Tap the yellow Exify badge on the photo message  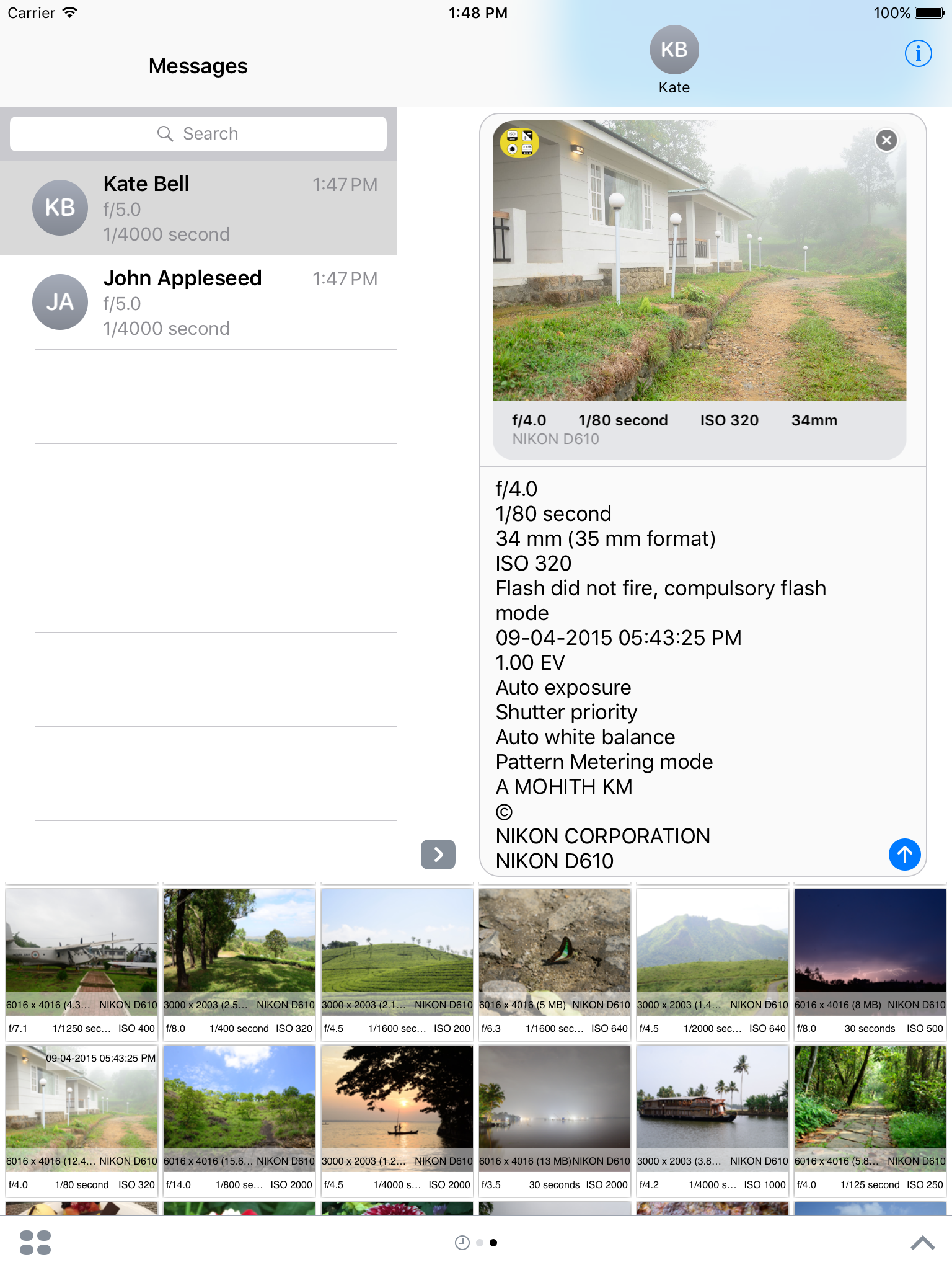click(518, 143)
